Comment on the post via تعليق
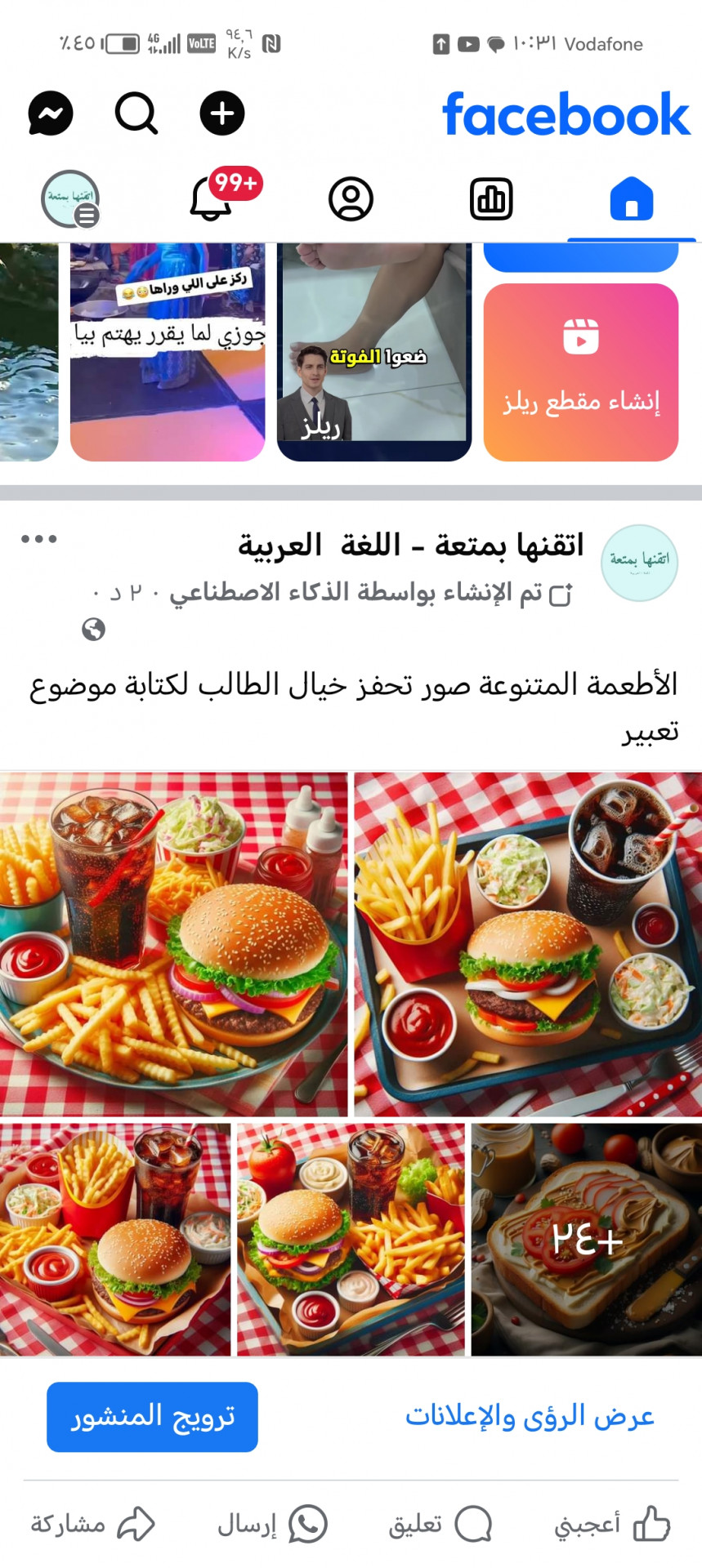Viewport: 702px width, 1568px height. click(440, 1524)
